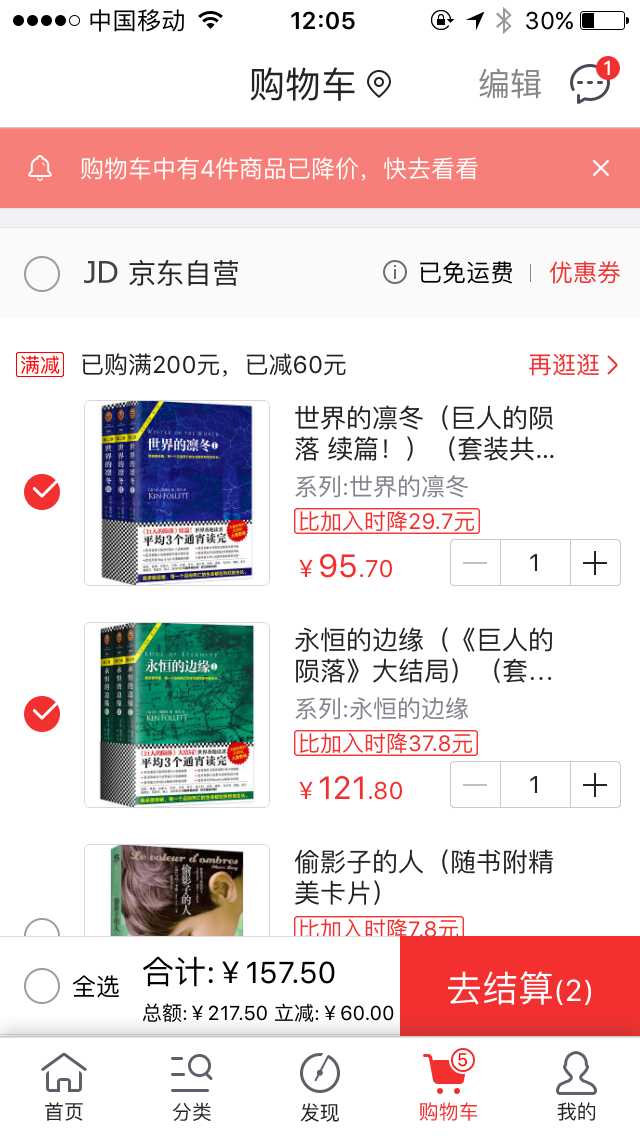The height and width of the screenshot is (1136, 640).
Task: Switch to the 发现 tab
Action: (x=320, y=1086)
